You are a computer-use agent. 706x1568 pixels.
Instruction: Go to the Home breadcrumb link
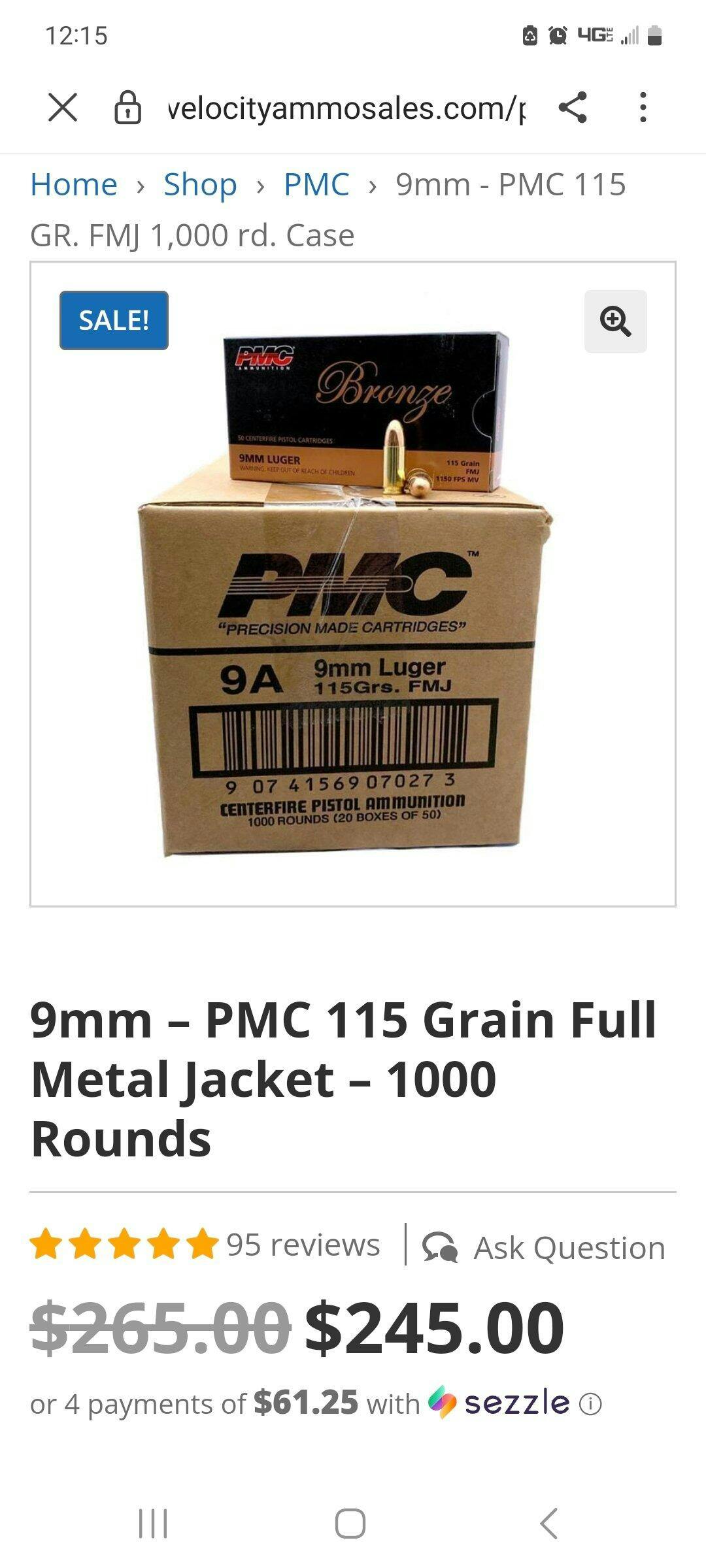(74, 184)
